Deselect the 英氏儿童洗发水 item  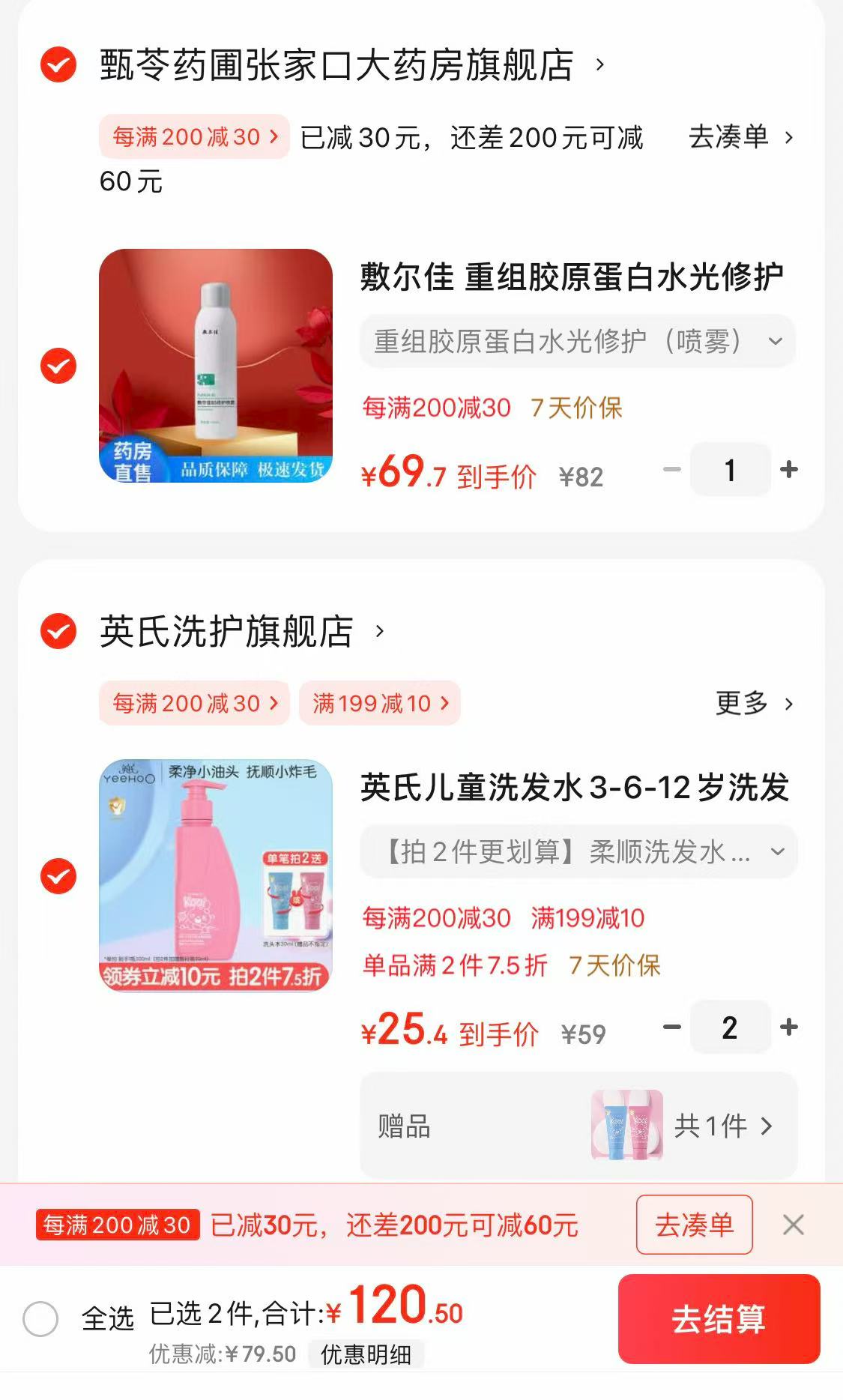point(58,875)
